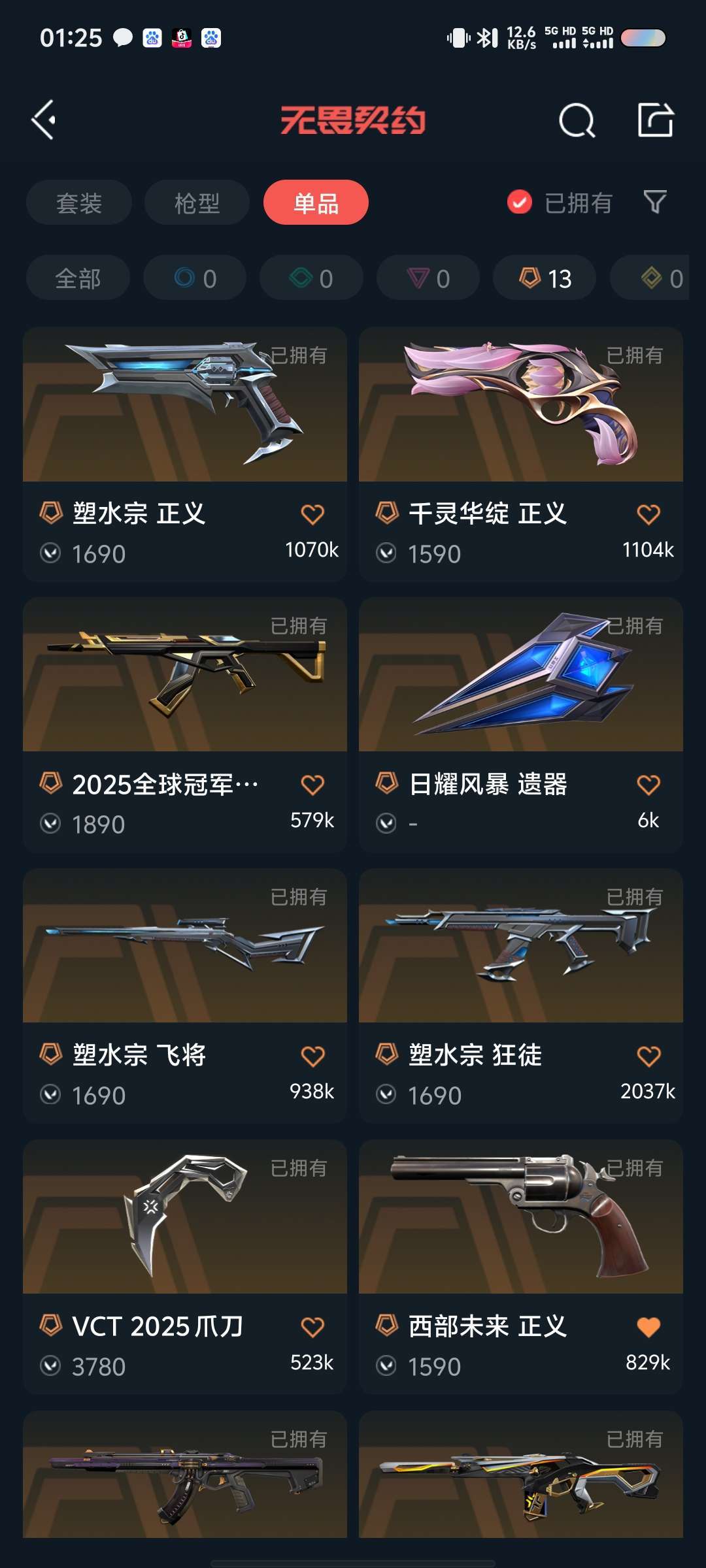Filter by the blue circle tier chip
Viewport: 706px width, 1568px height.
tap(195, 278)
